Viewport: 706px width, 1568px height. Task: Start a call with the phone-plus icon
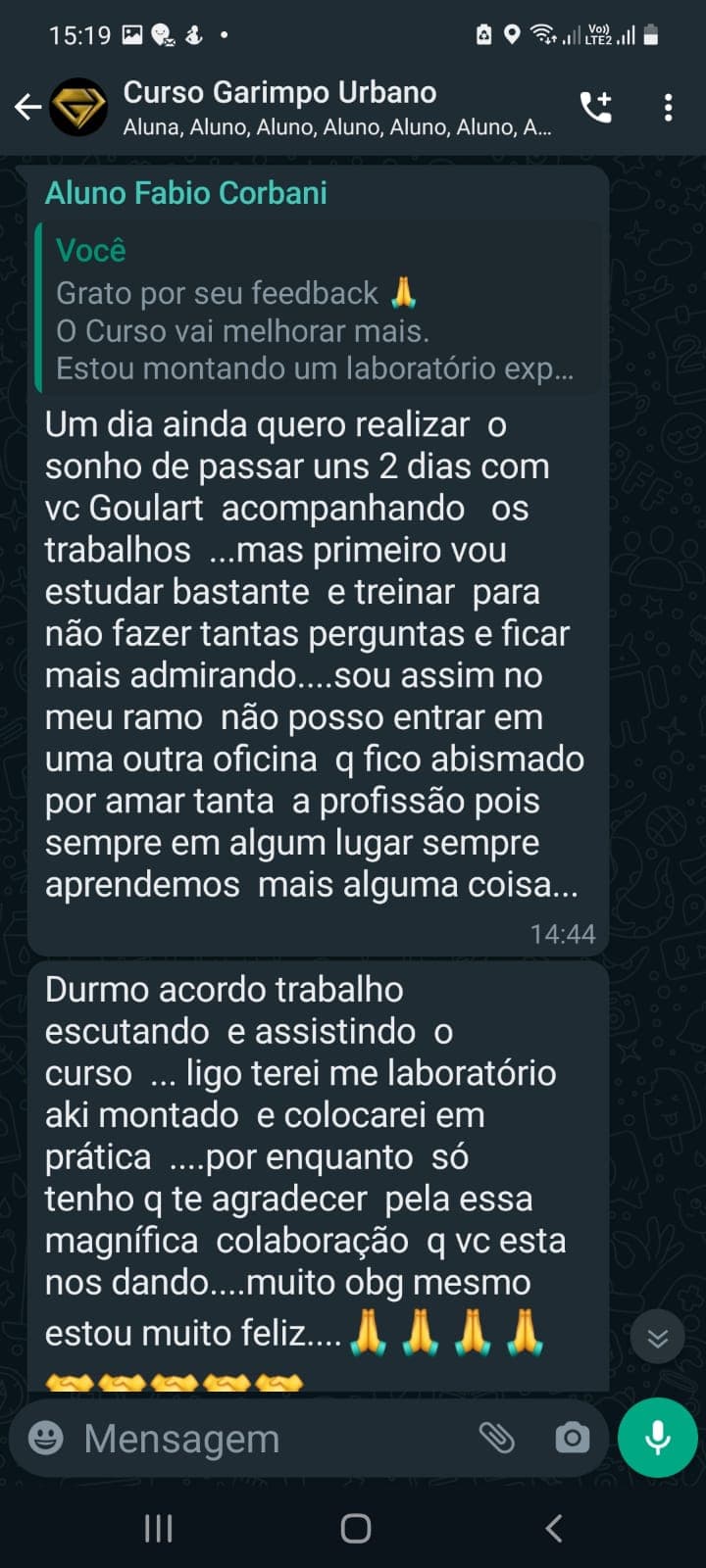[x=596, y=108]
